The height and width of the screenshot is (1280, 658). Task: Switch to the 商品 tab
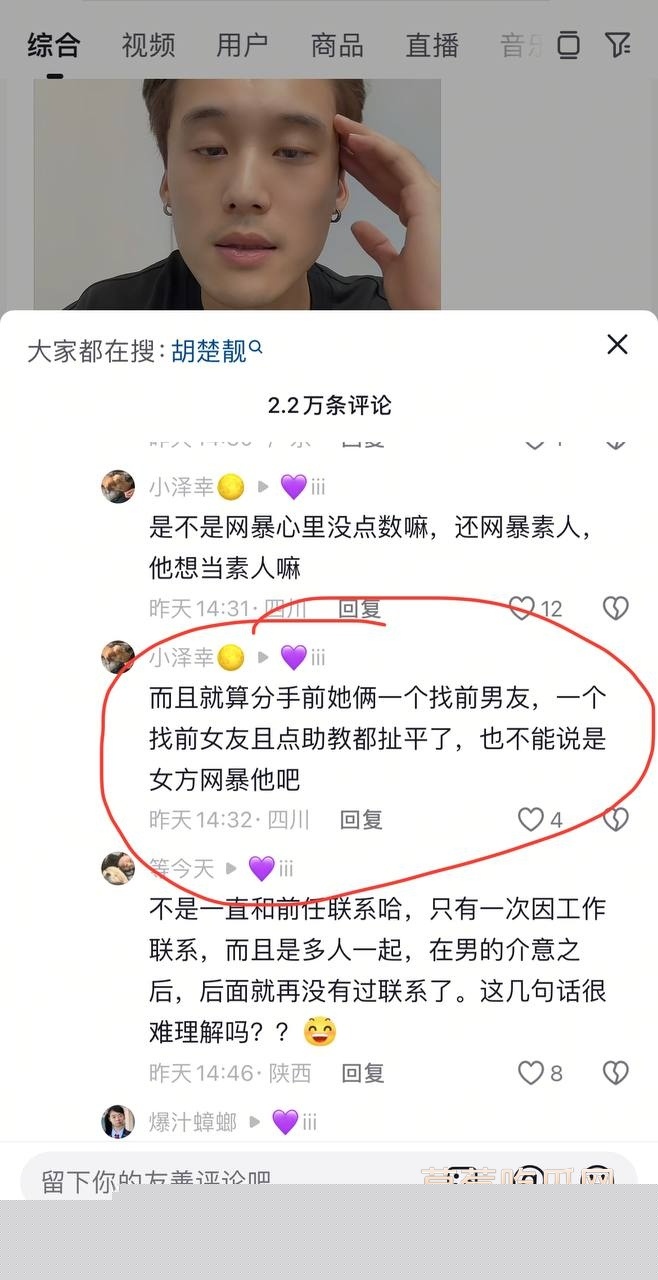coord(337,45)
